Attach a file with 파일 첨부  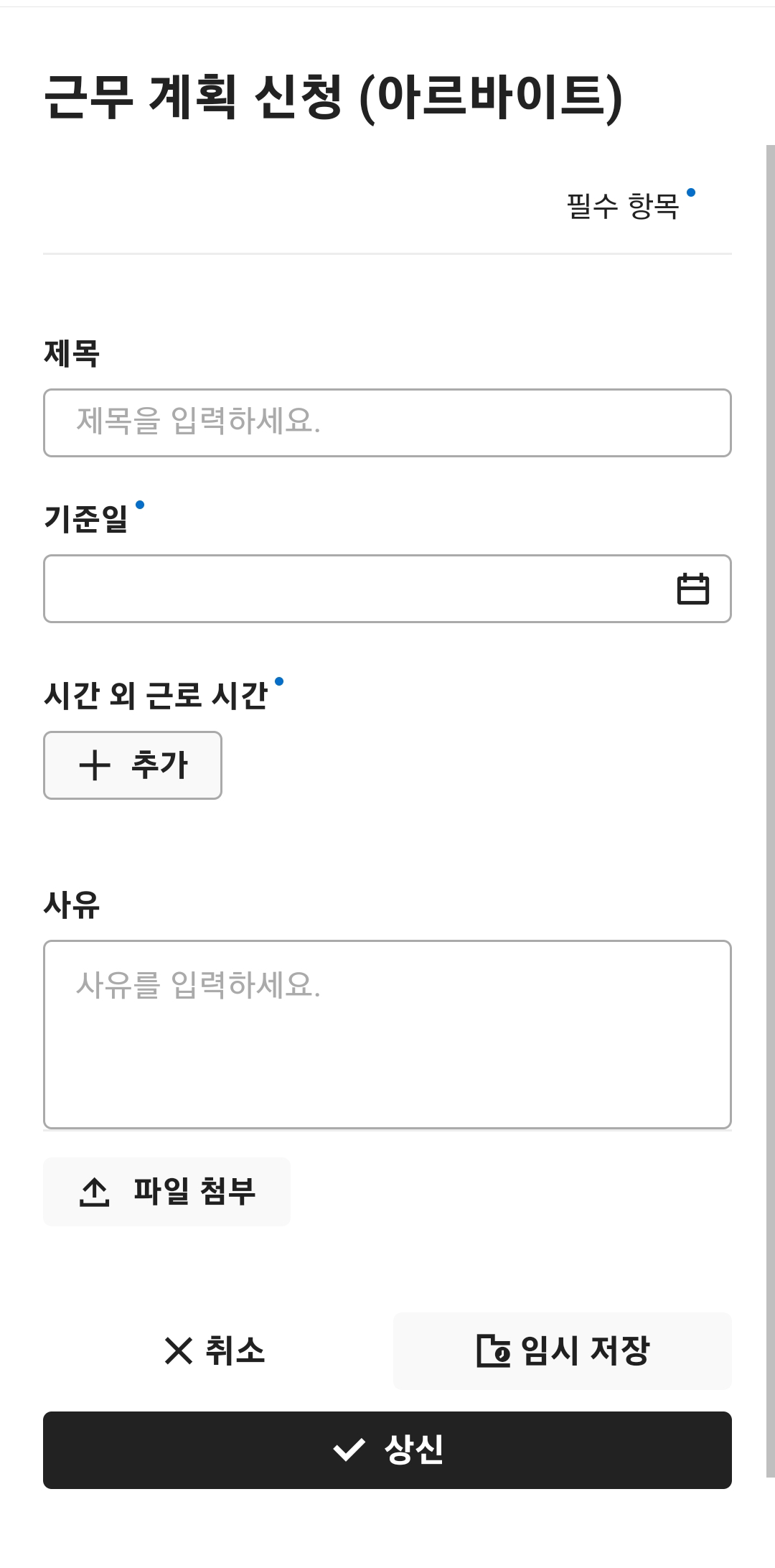coord(166,1192)
